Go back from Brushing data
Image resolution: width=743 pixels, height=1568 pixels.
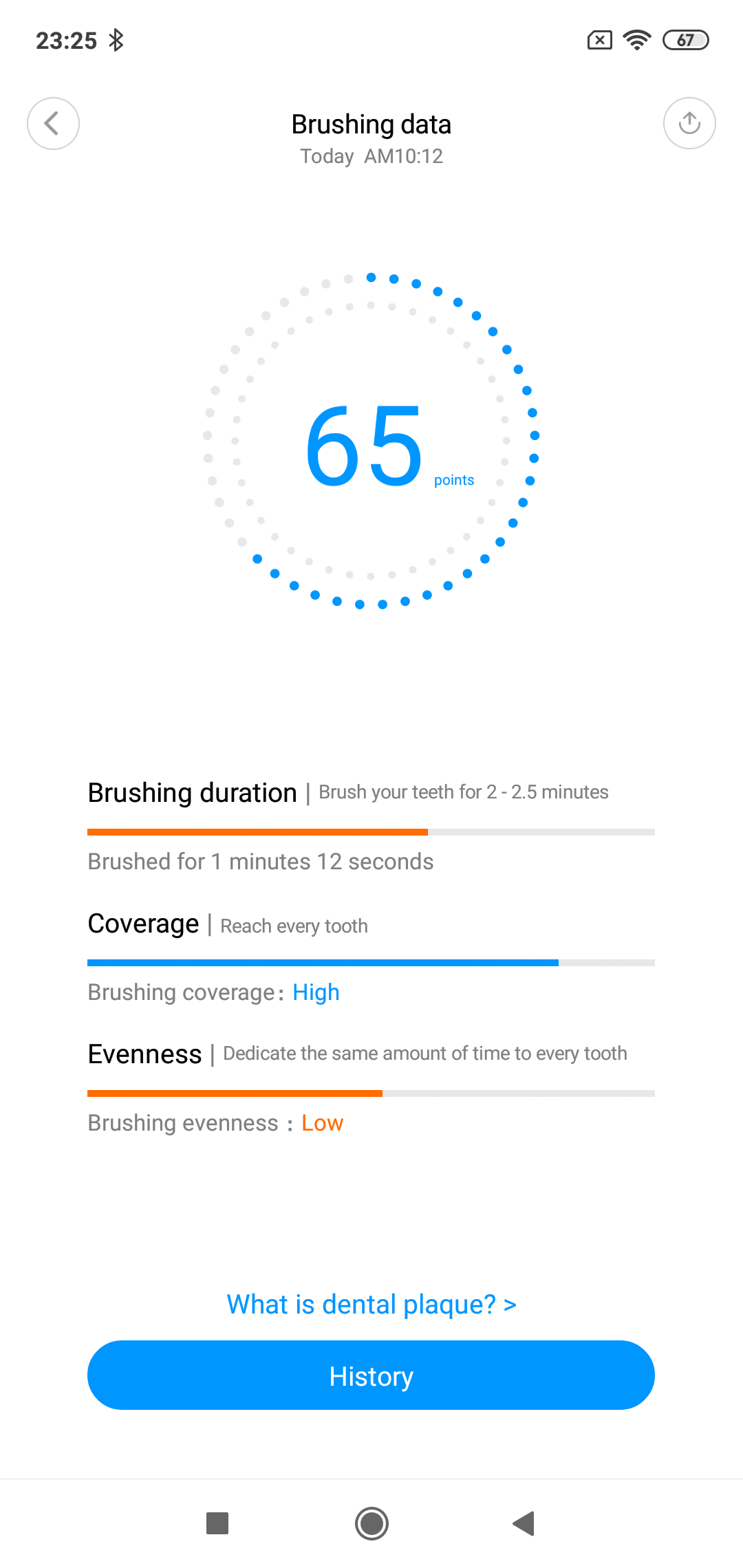53,124
